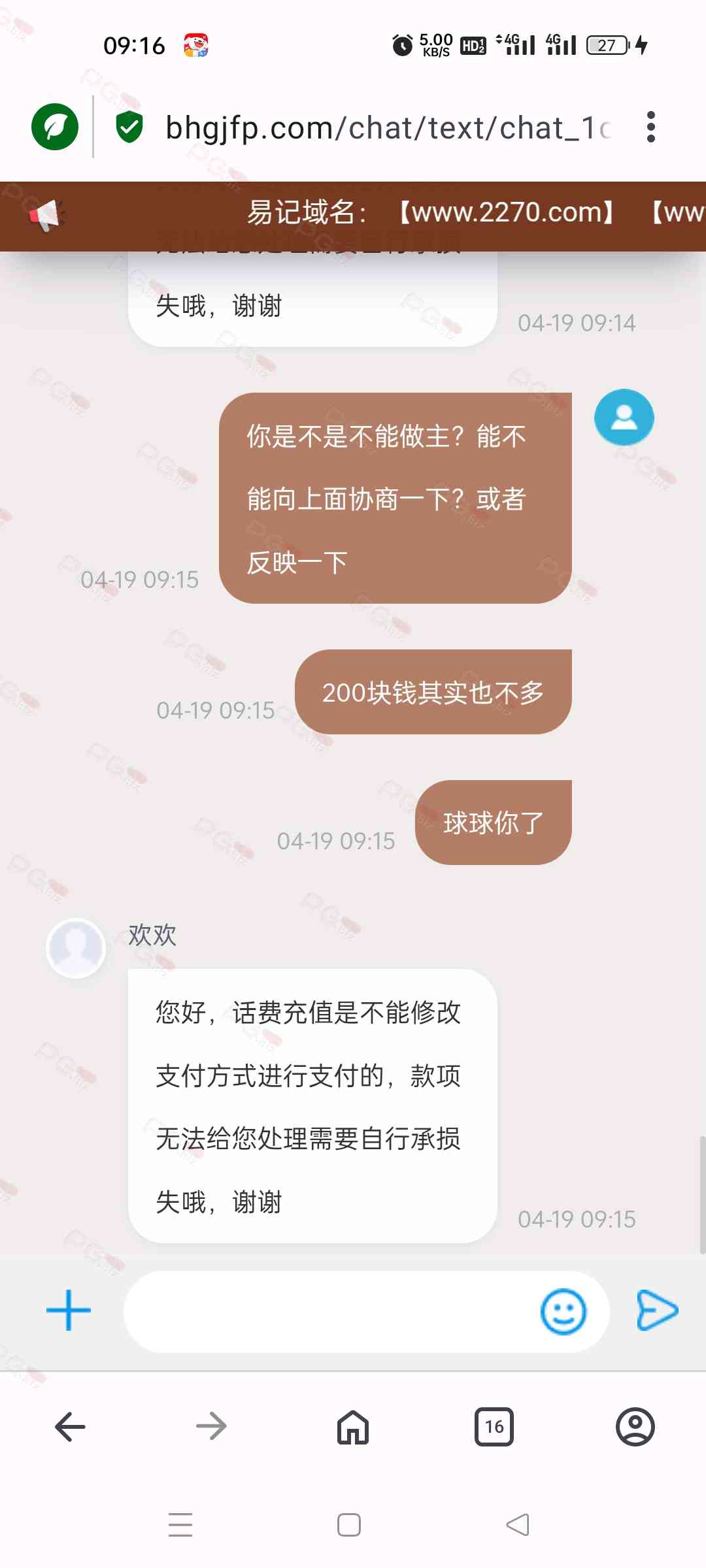Tap the system back triangle
The width and height of the screenshot is (706, 1568).
coord(518,1525)
